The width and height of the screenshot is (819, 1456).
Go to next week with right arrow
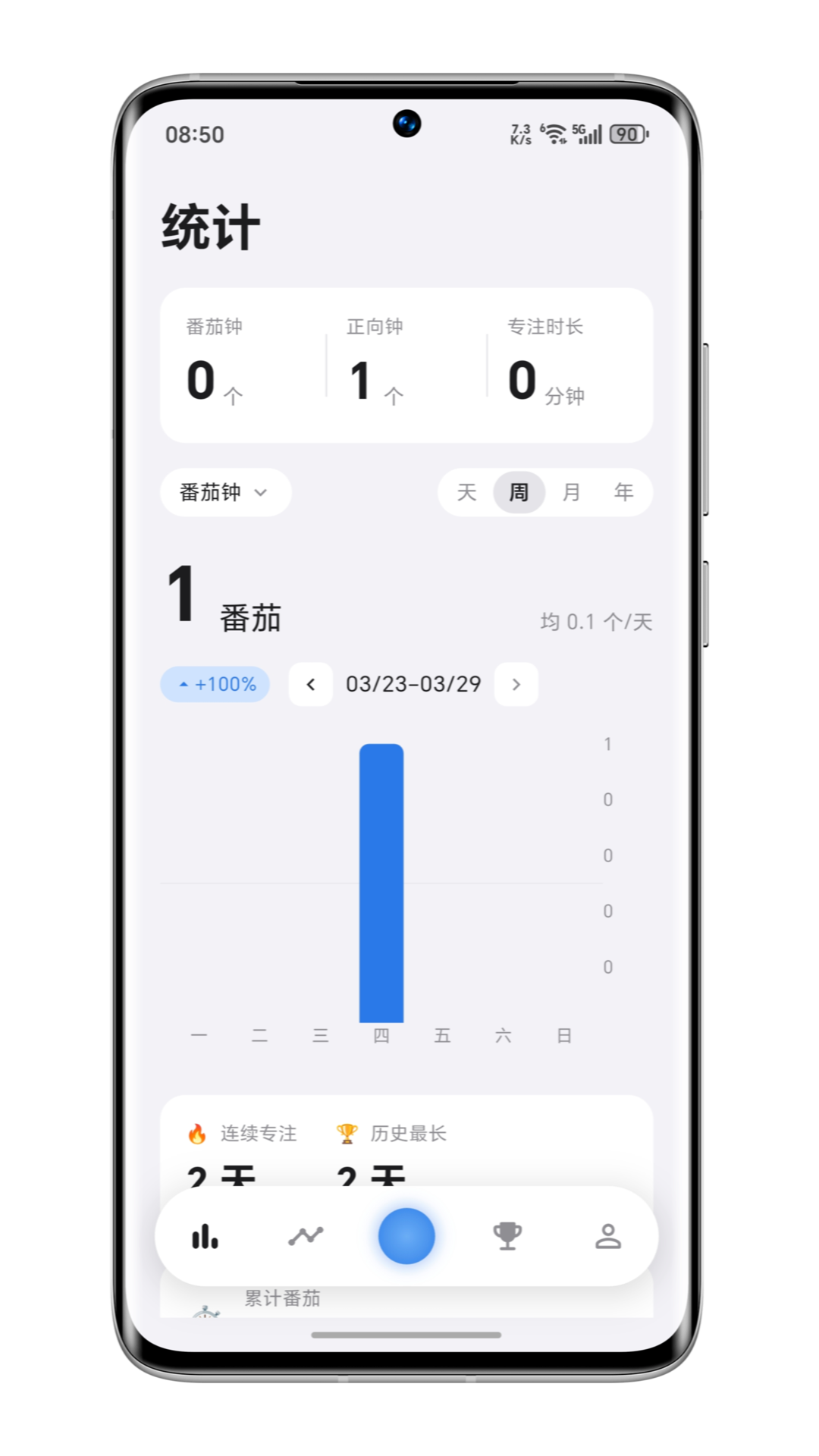click(x=516, y=684)
